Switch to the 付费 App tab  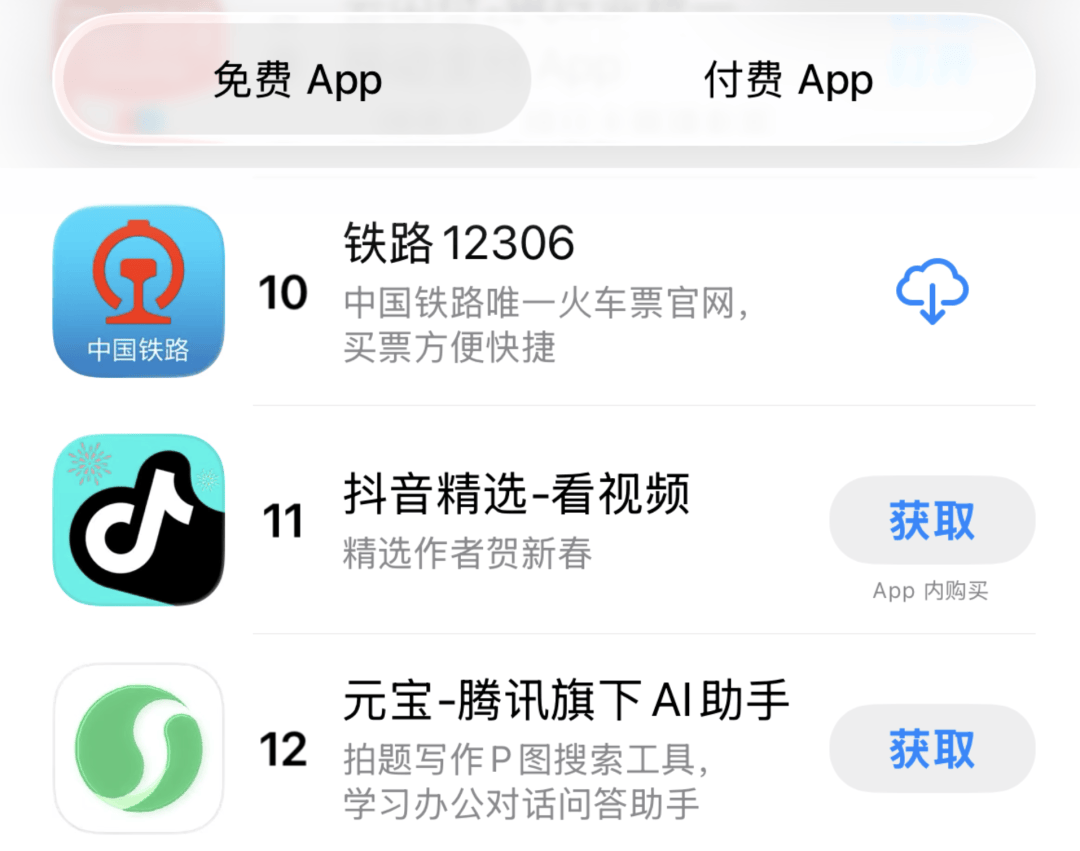(788, 80)
